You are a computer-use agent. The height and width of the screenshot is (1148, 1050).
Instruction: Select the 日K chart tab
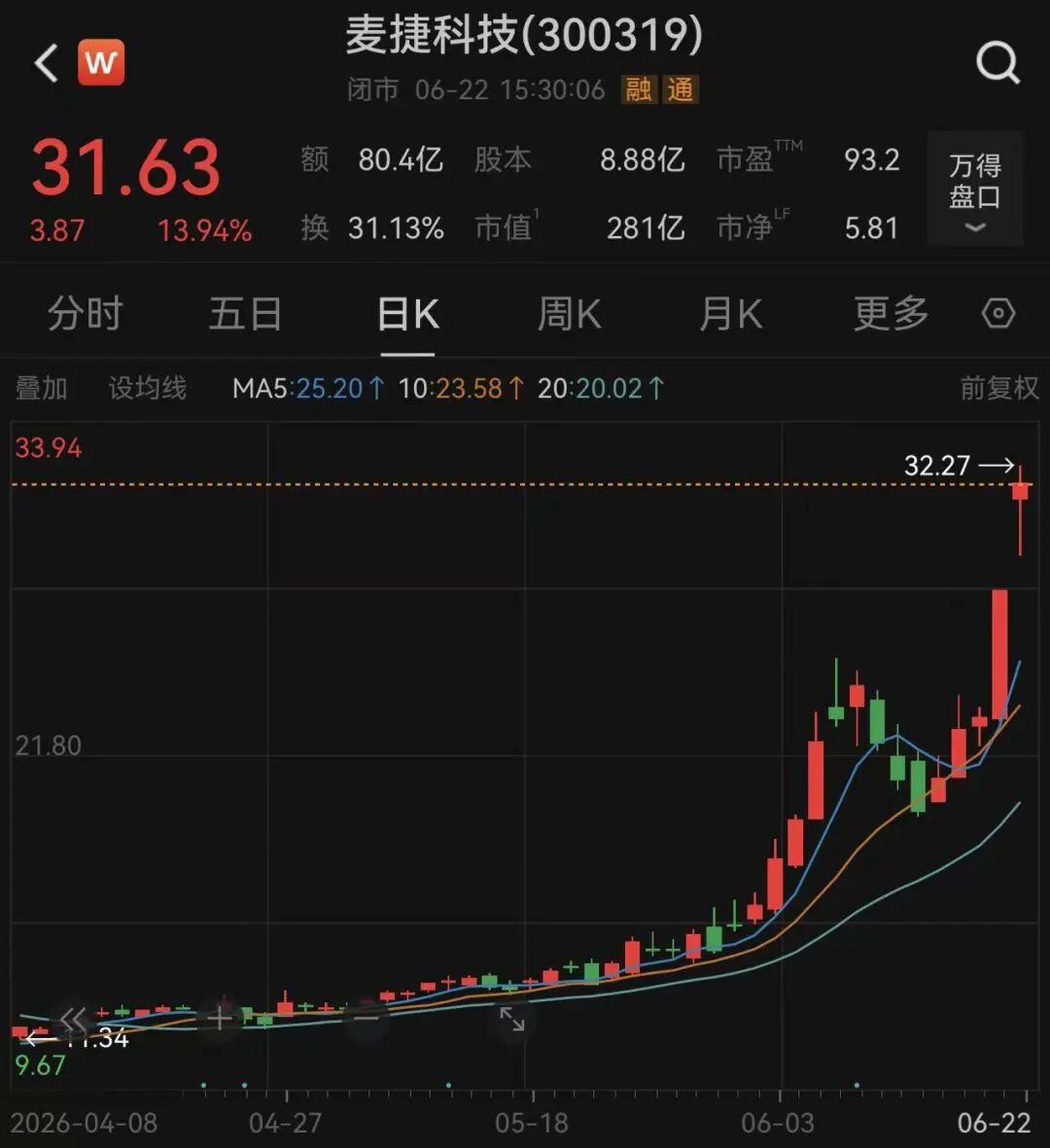[407, 314]
